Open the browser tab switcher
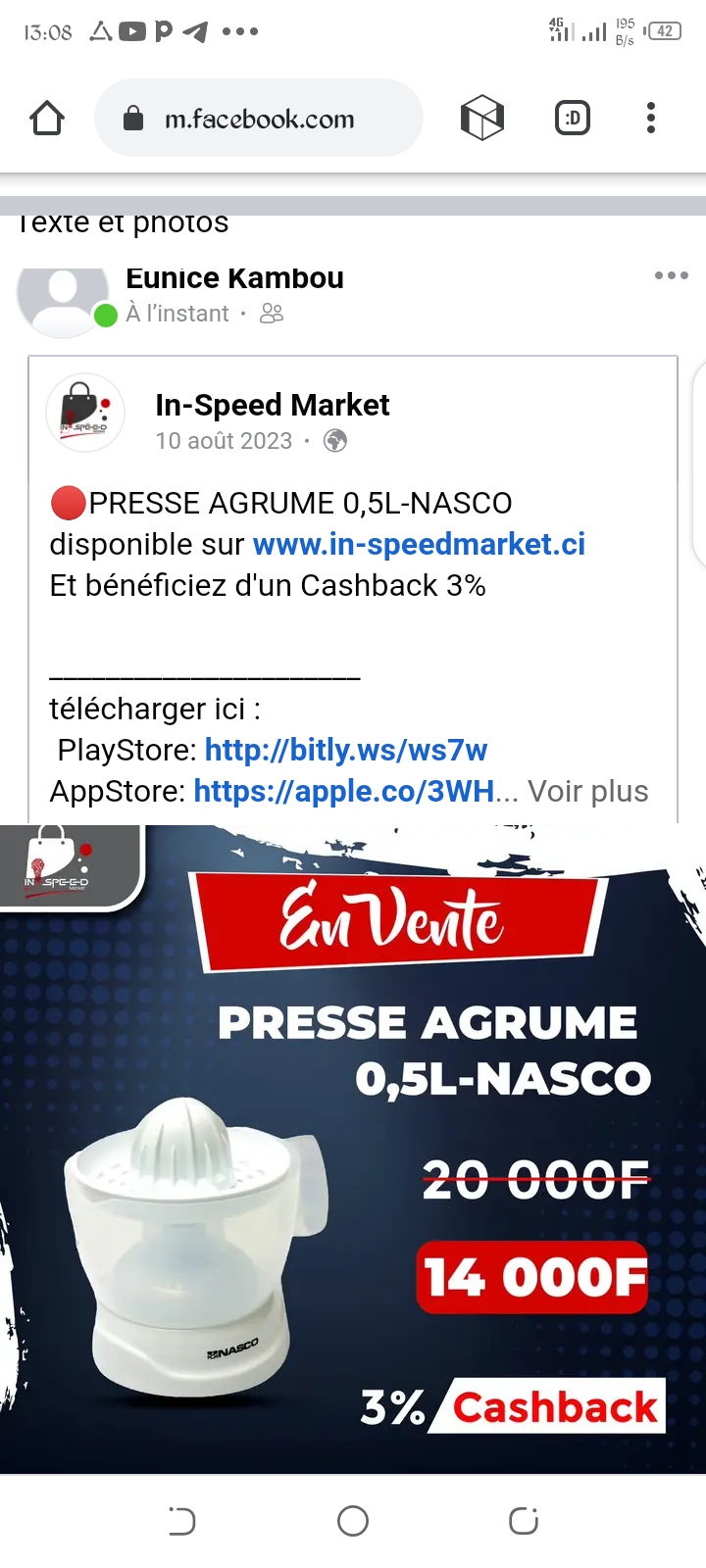The height and width of the screenshot is (1568, 706). point(572,119)
